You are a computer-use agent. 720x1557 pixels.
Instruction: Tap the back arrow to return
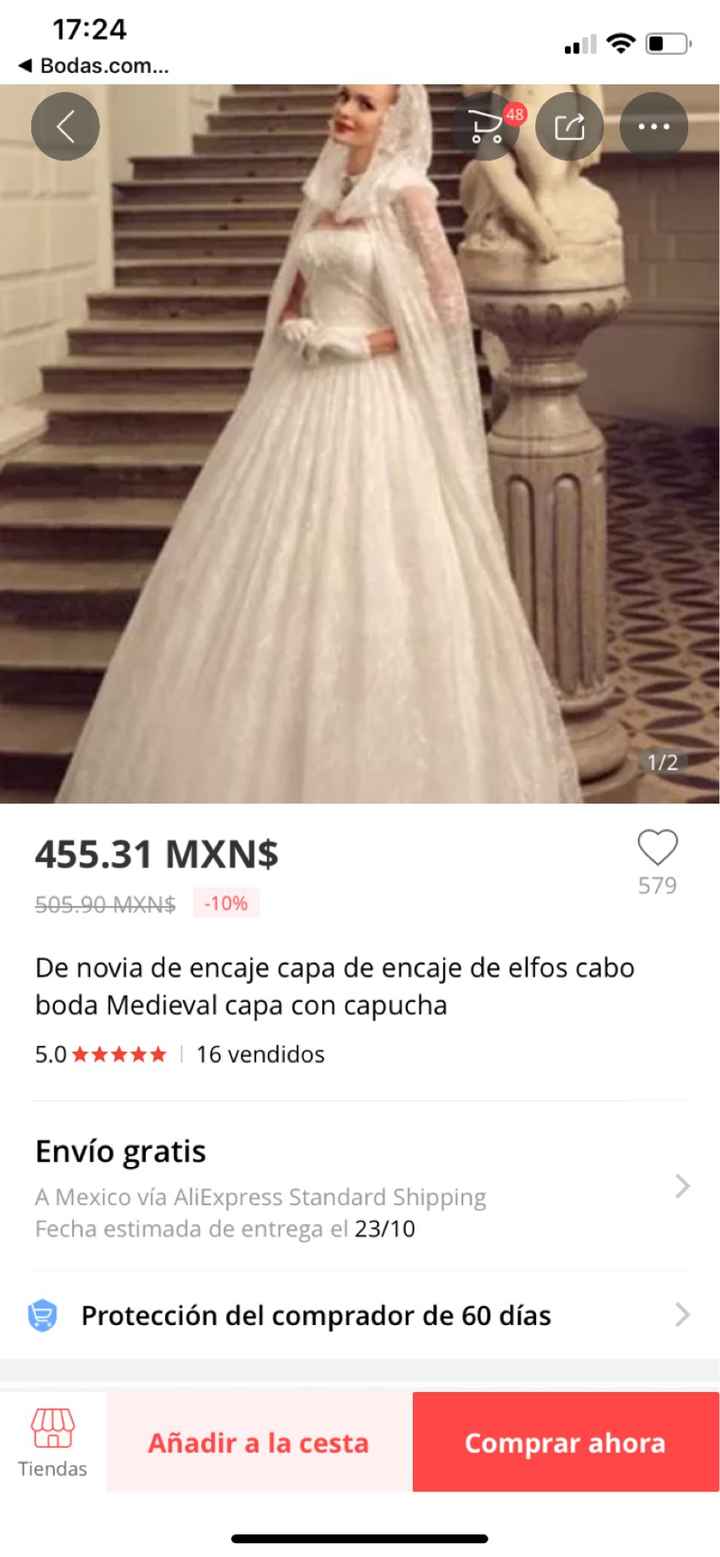[x=65, y=127]
